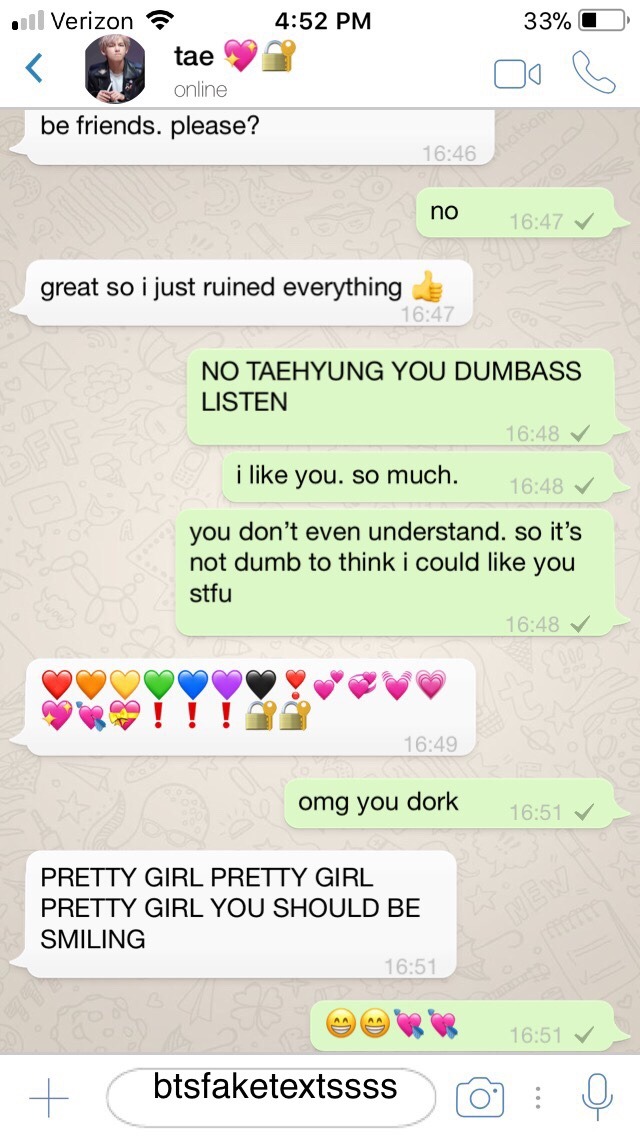Start a video call with tae

pos(517,73)
